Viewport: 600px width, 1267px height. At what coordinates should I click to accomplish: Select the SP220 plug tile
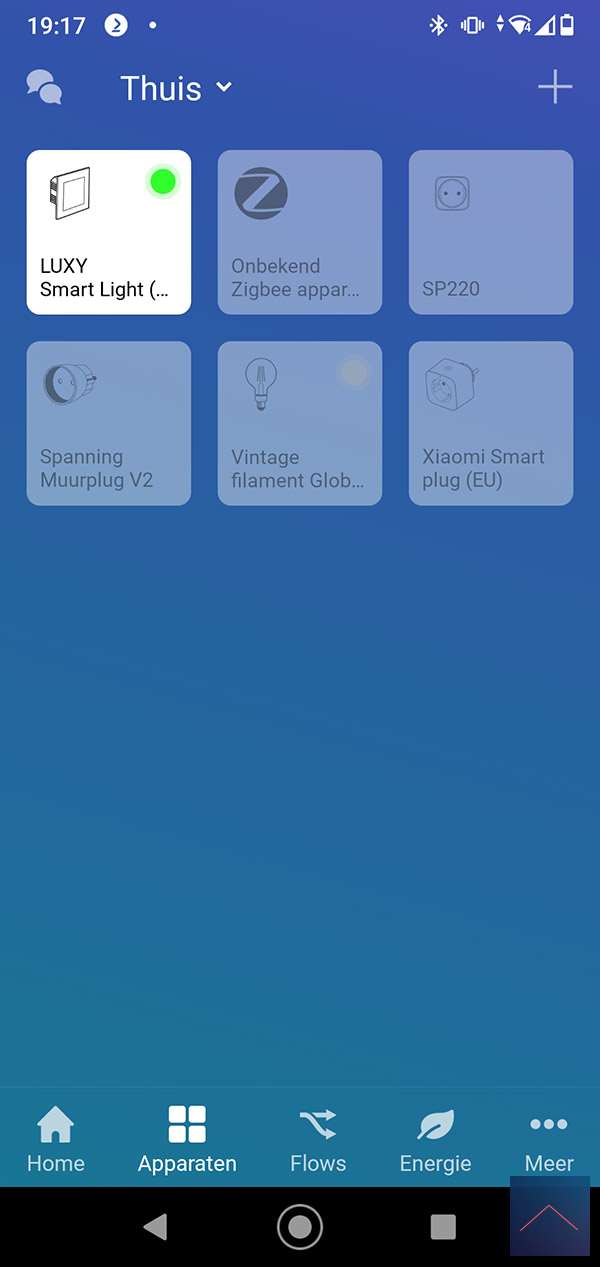click(x=490, y=232)
